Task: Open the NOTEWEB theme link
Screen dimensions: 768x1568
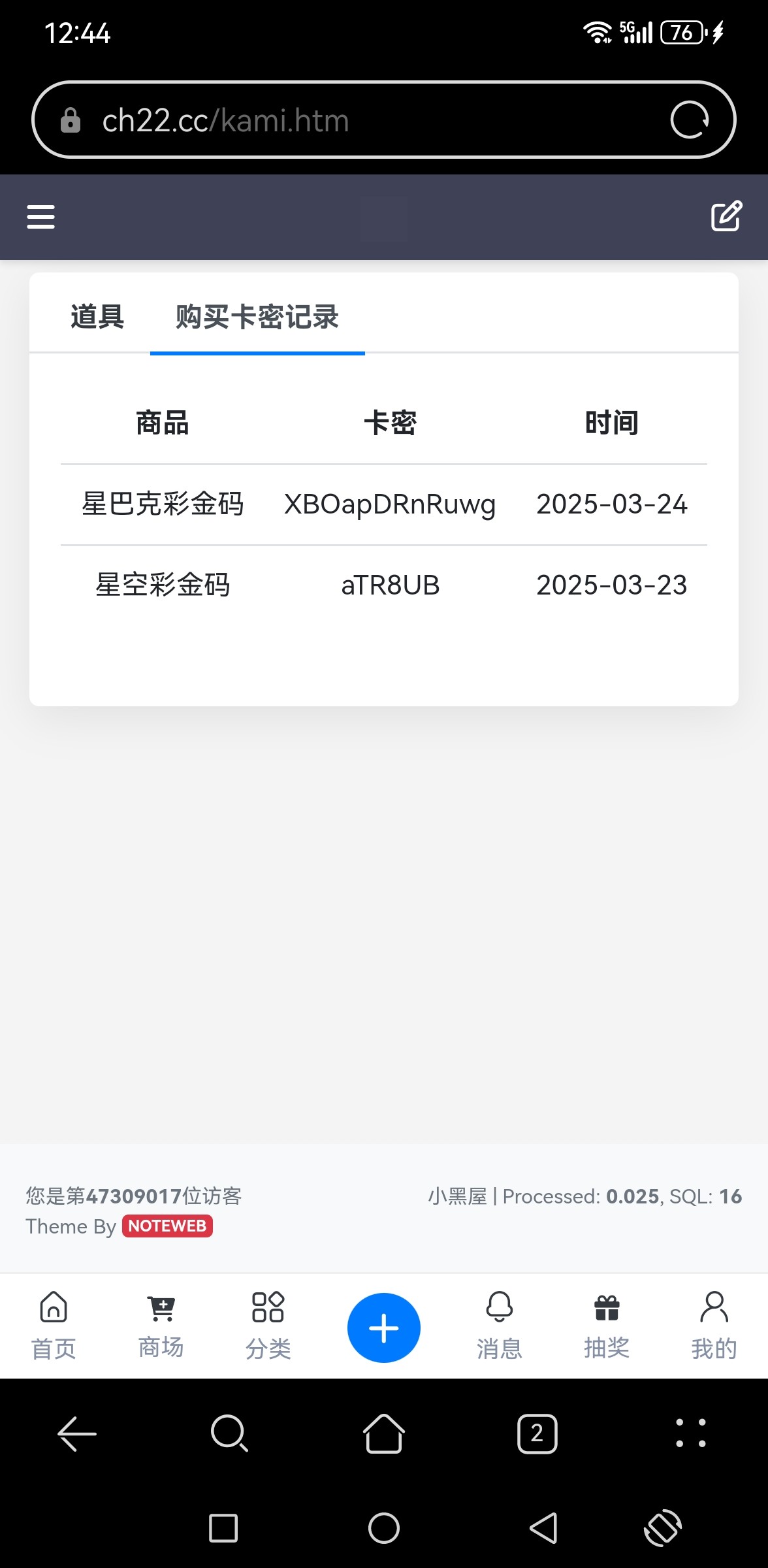Action: click(167, 1226)
